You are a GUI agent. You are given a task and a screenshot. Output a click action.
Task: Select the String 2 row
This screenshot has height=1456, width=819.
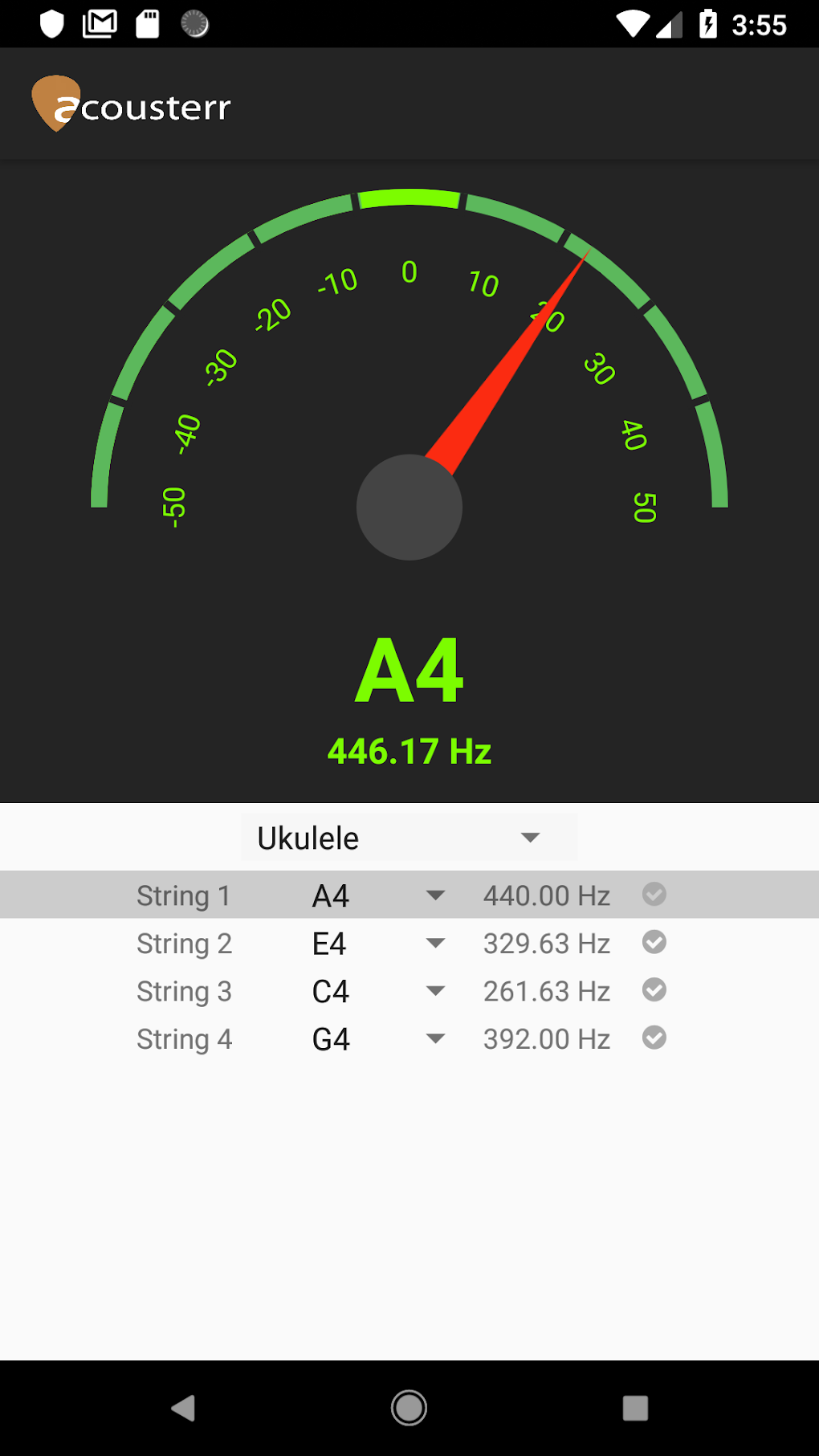click(x=184, y=944)
